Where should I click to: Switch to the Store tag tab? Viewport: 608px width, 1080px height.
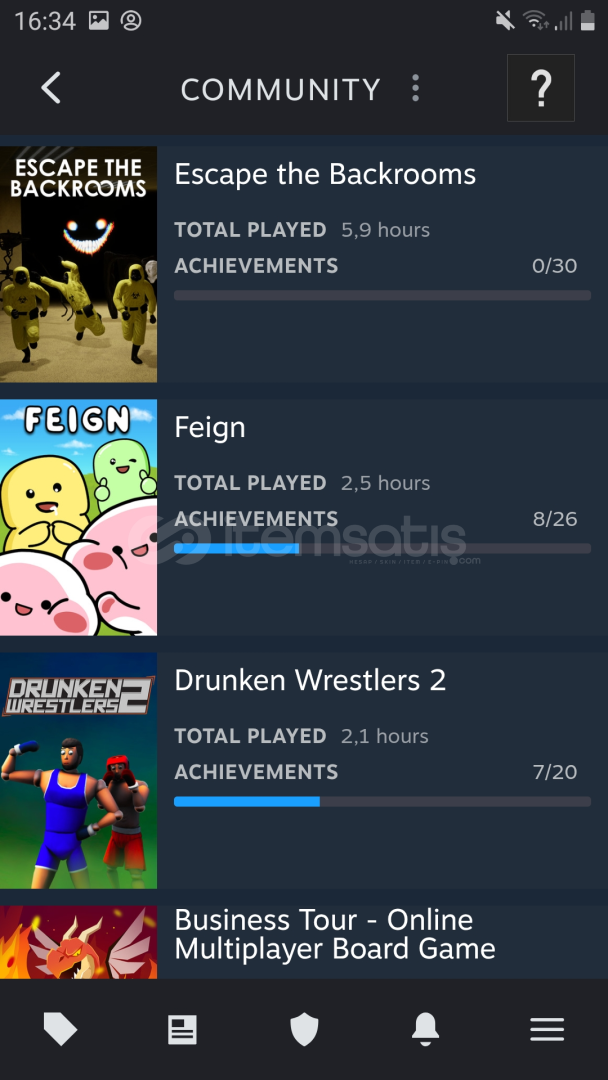pyautogui.click(x=61, y=1029)
